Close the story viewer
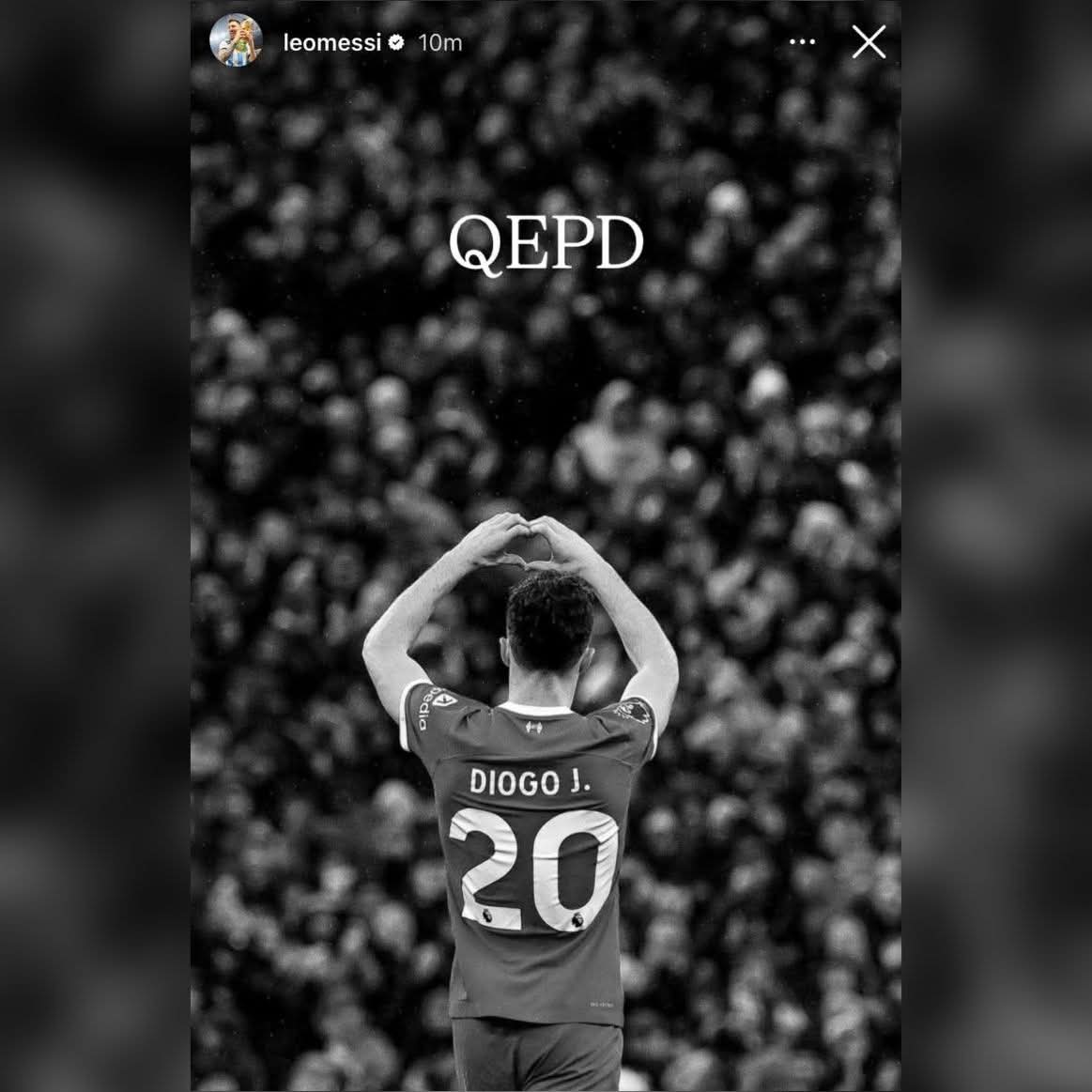This screenshot has width=1092, height=1092. pyautogui.click(x=869, y=42)
